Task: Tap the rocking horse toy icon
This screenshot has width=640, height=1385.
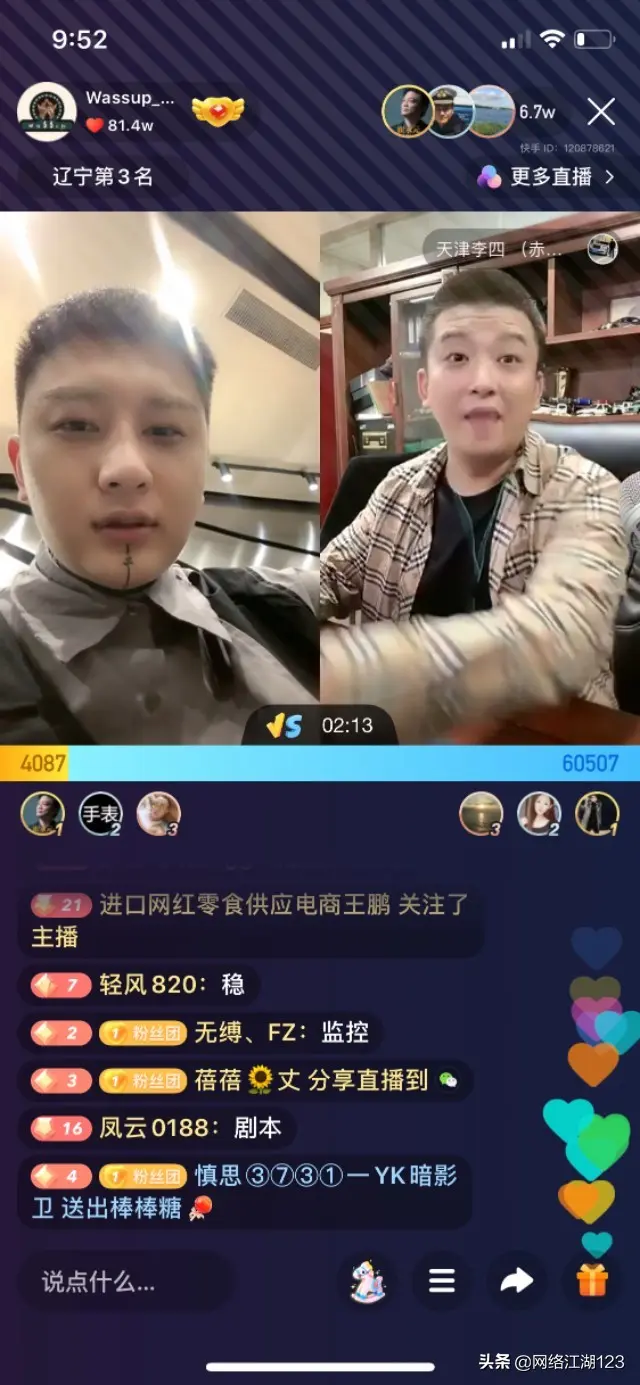Action: [x=368, y=1281]
